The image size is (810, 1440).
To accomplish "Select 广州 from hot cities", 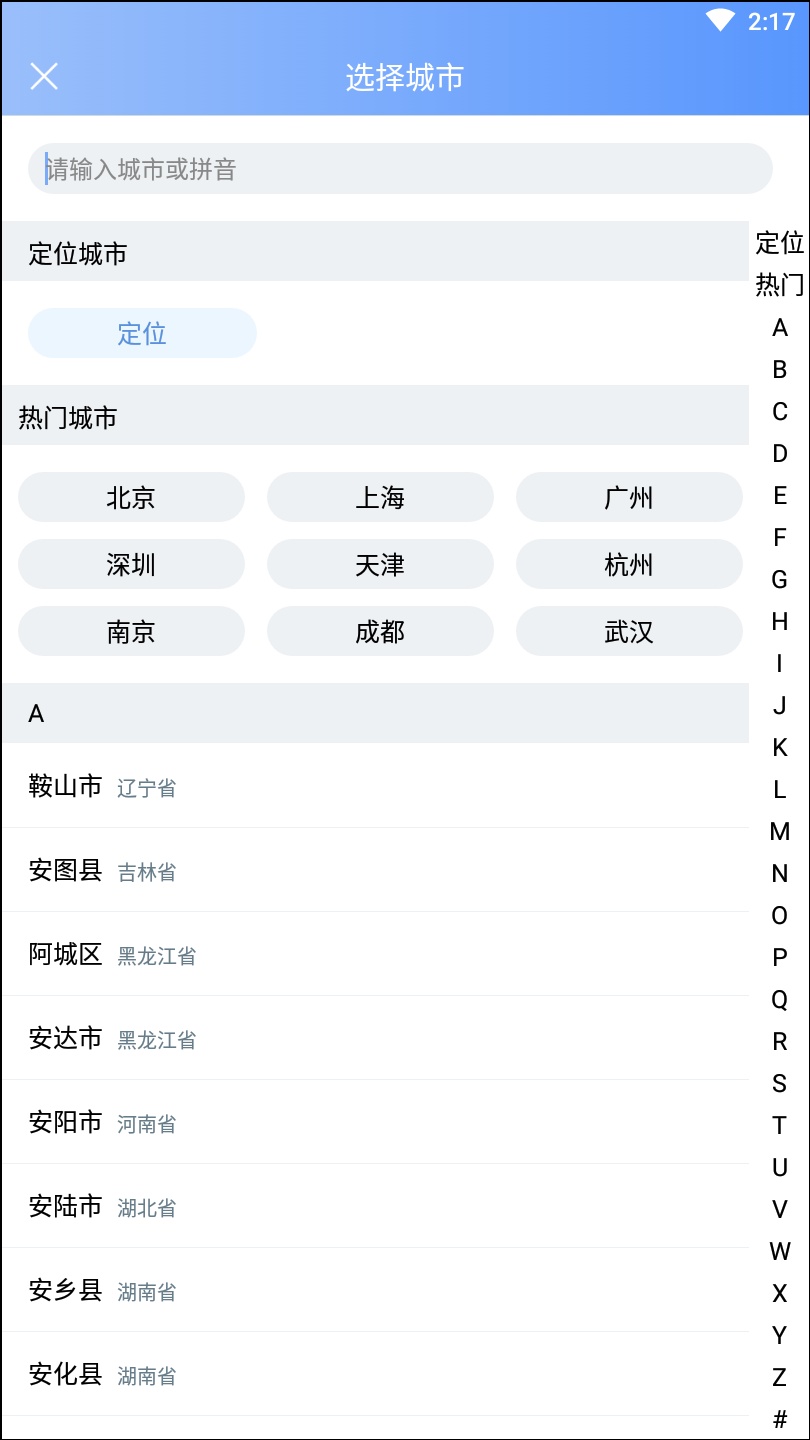I will 629,497.
